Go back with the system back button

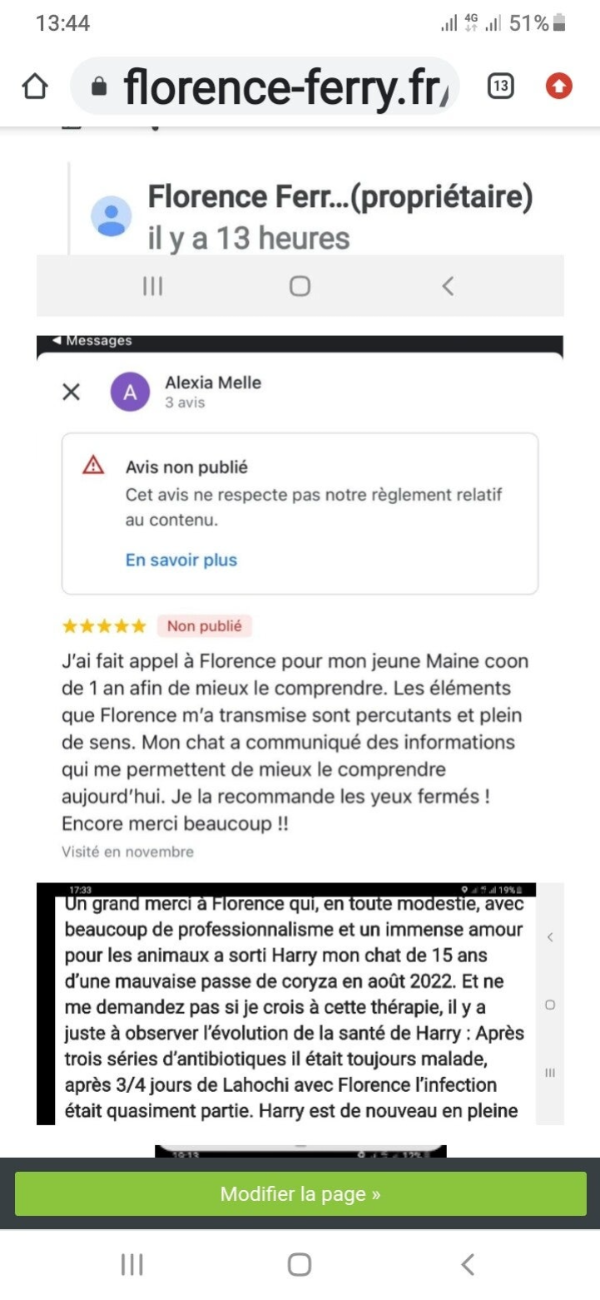click(x=467, y=1265)
